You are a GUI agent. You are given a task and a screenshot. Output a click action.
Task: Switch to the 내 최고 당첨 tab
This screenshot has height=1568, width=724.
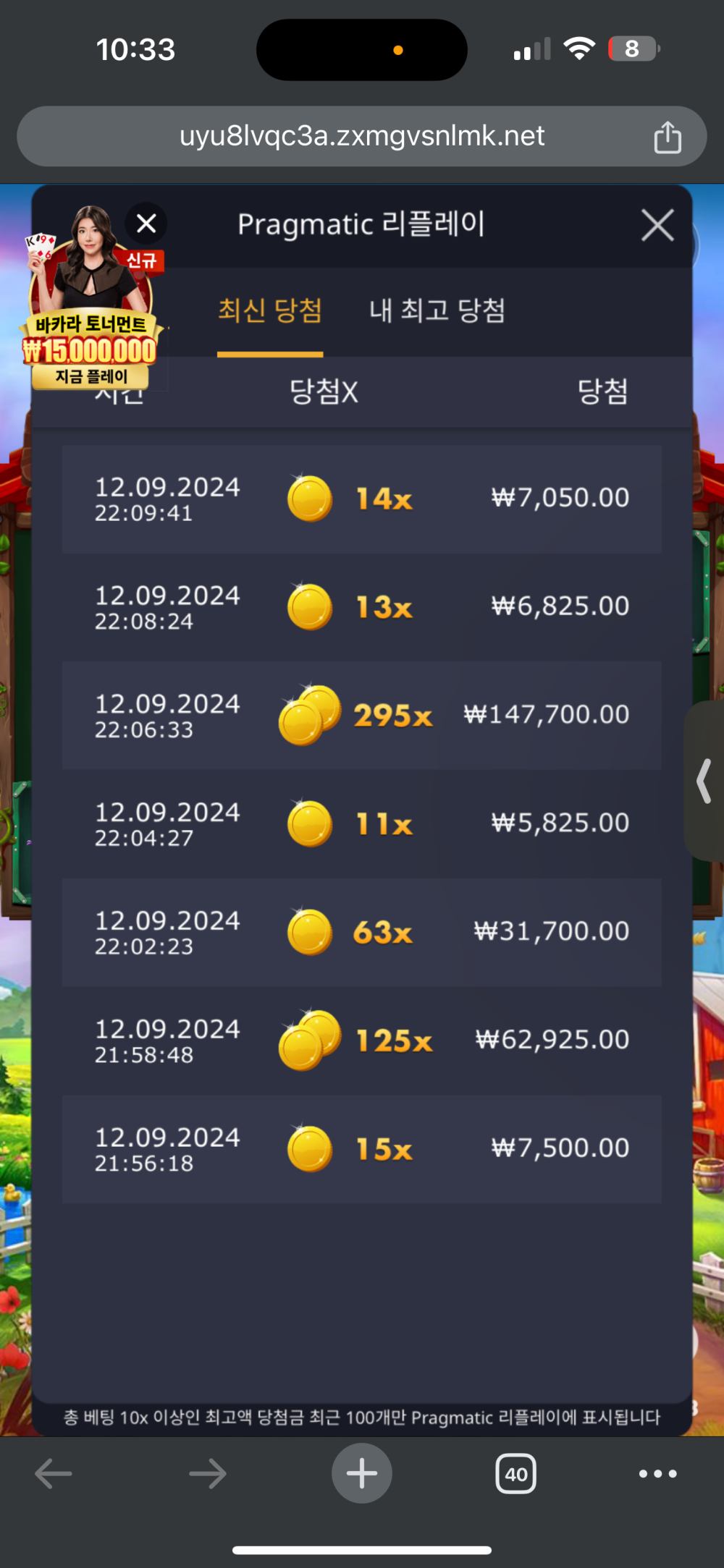pos(437,311)
